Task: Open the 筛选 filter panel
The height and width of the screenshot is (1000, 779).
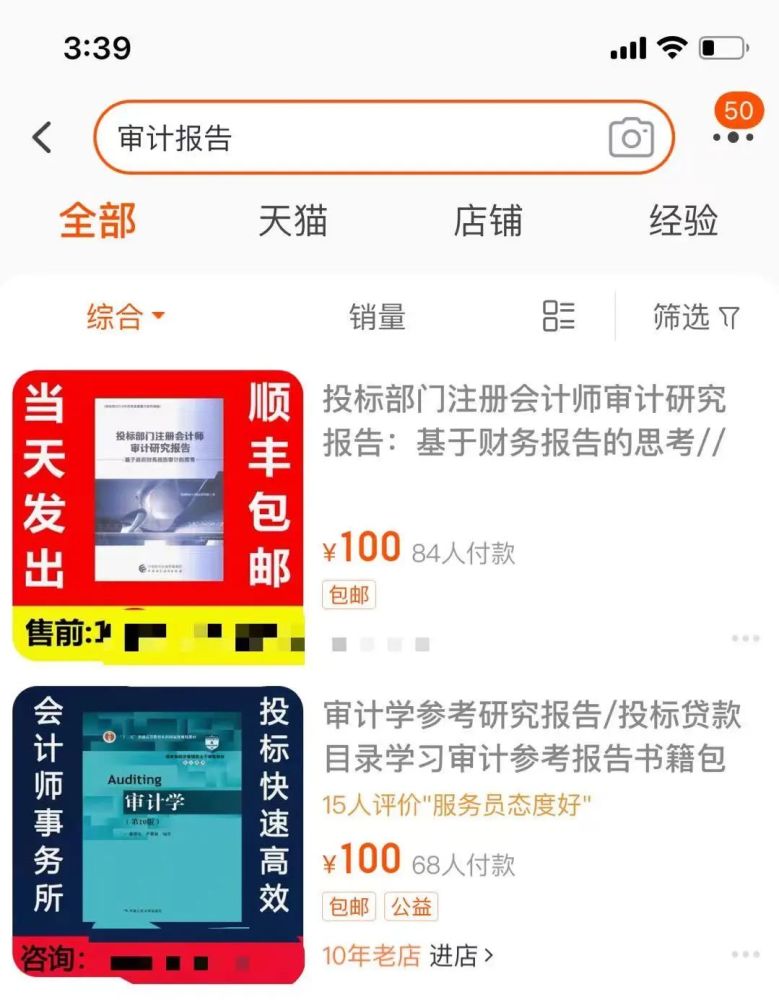Action: coord(696,318)
